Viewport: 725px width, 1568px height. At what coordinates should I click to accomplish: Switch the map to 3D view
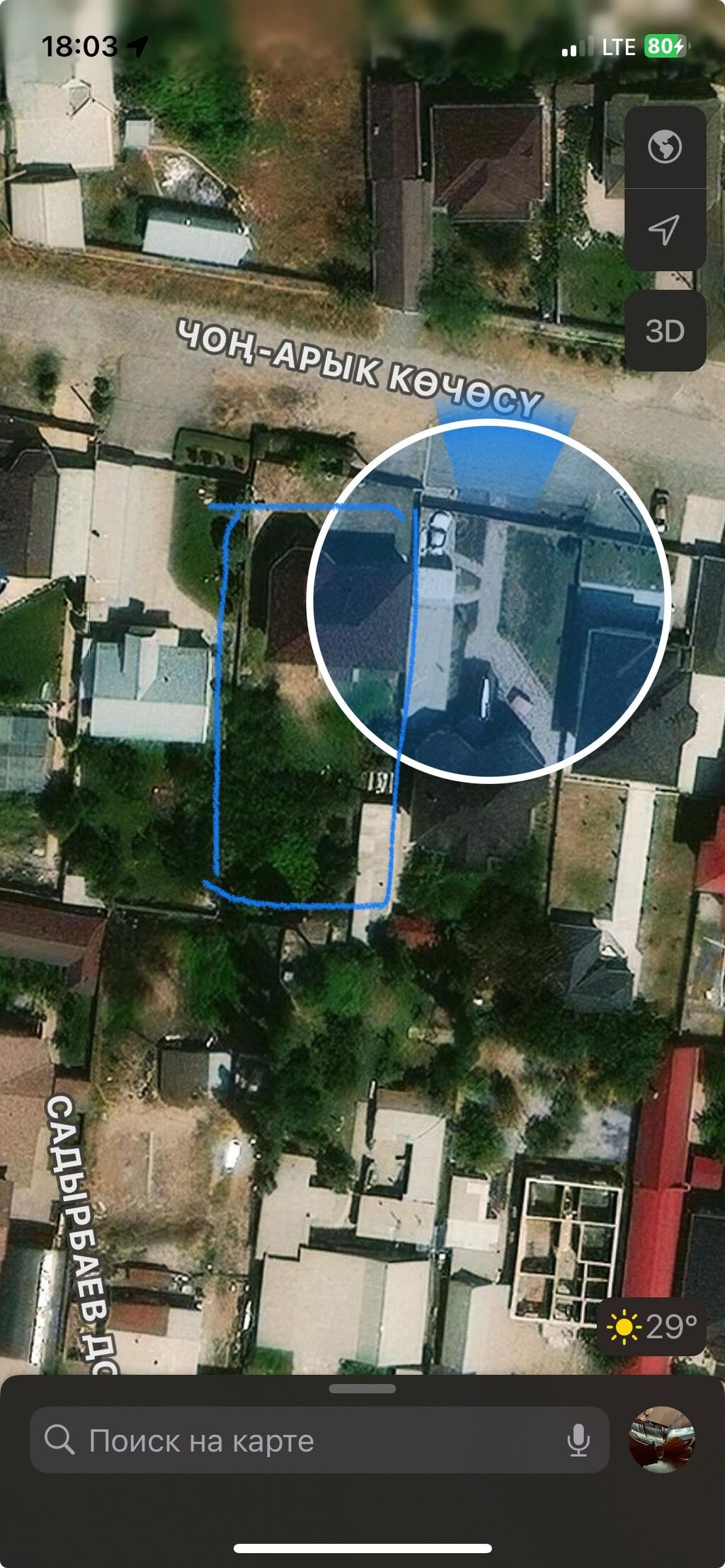pos(665,330)
